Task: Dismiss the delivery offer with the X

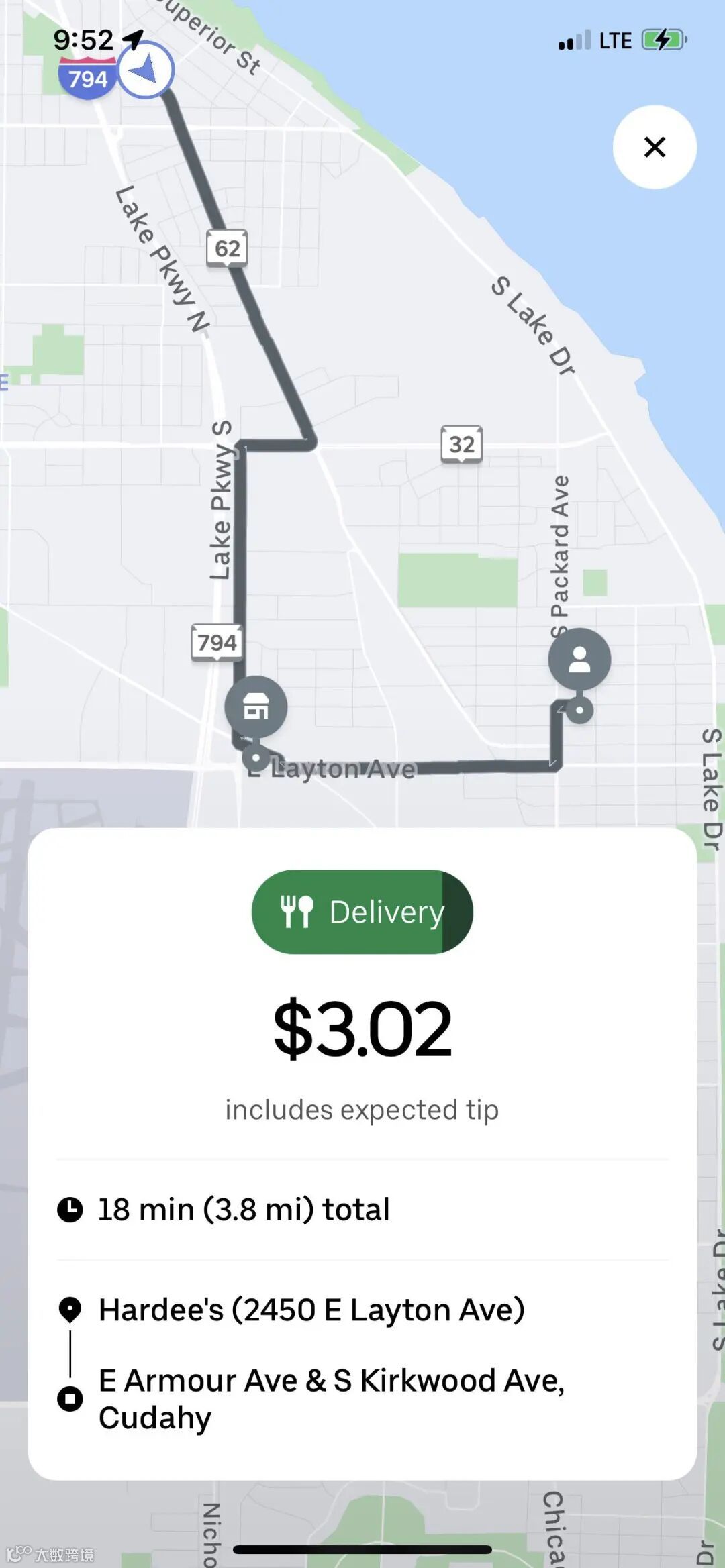Action: coord(655,147)
